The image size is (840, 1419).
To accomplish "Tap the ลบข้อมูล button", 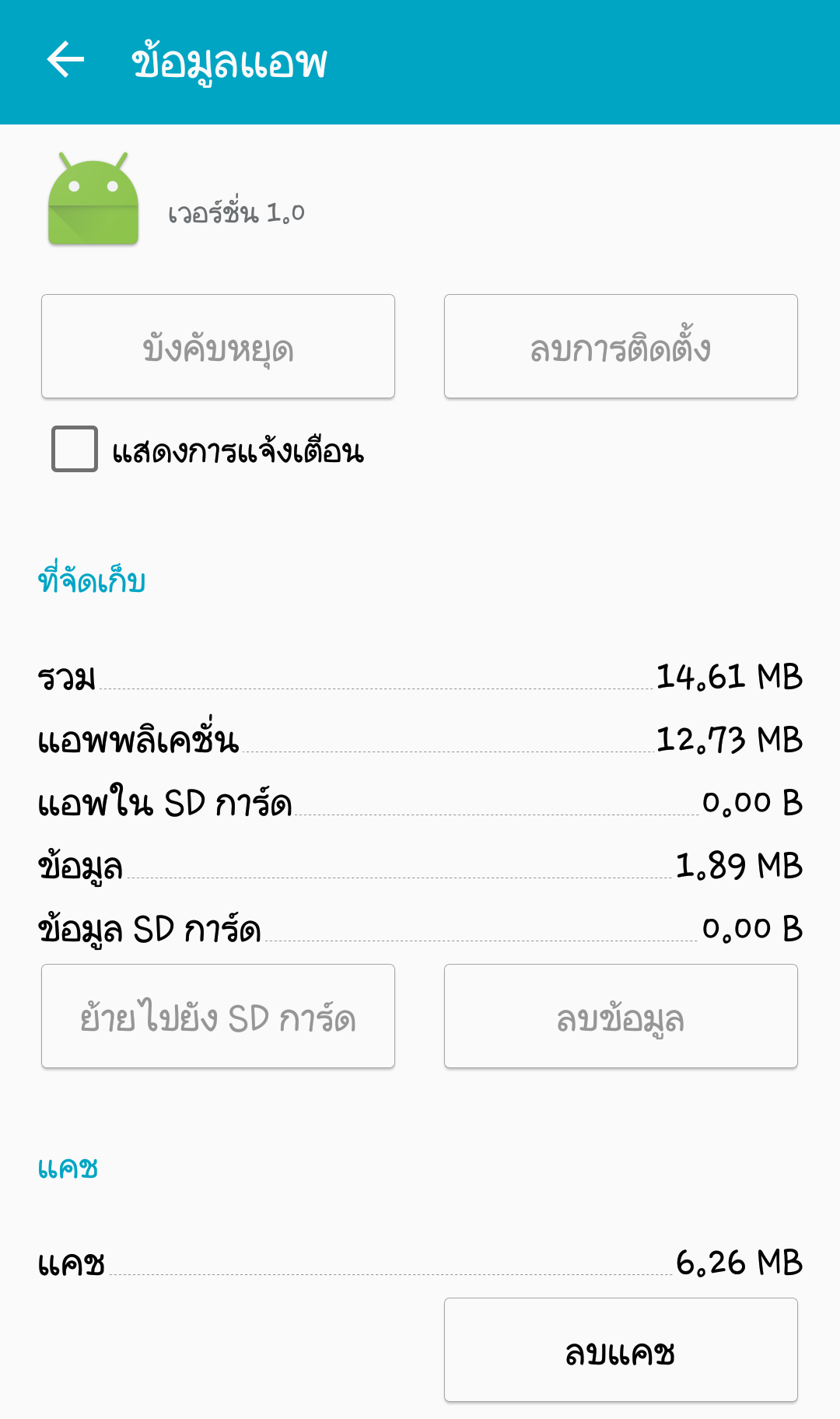I will (621, 1016).
